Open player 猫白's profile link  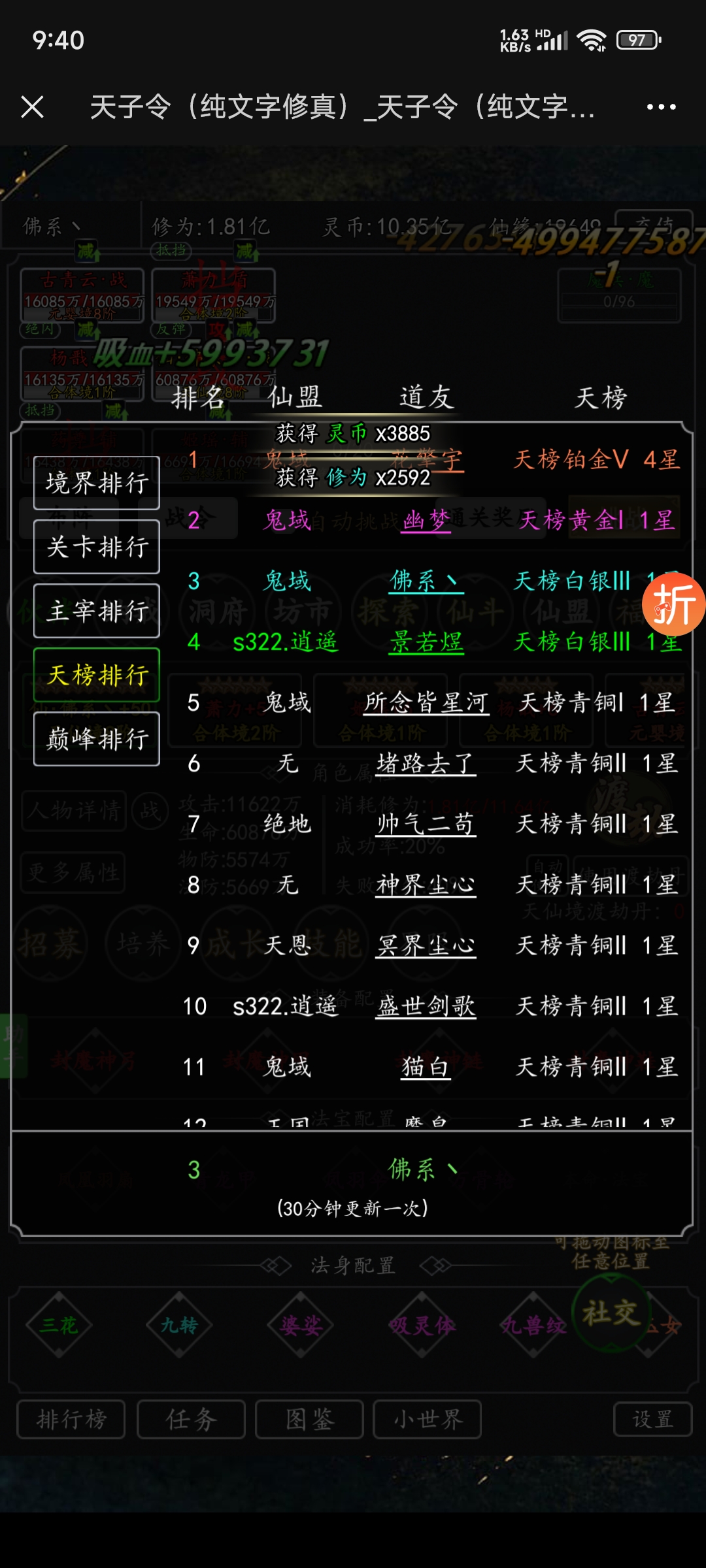coord(426,1068)
